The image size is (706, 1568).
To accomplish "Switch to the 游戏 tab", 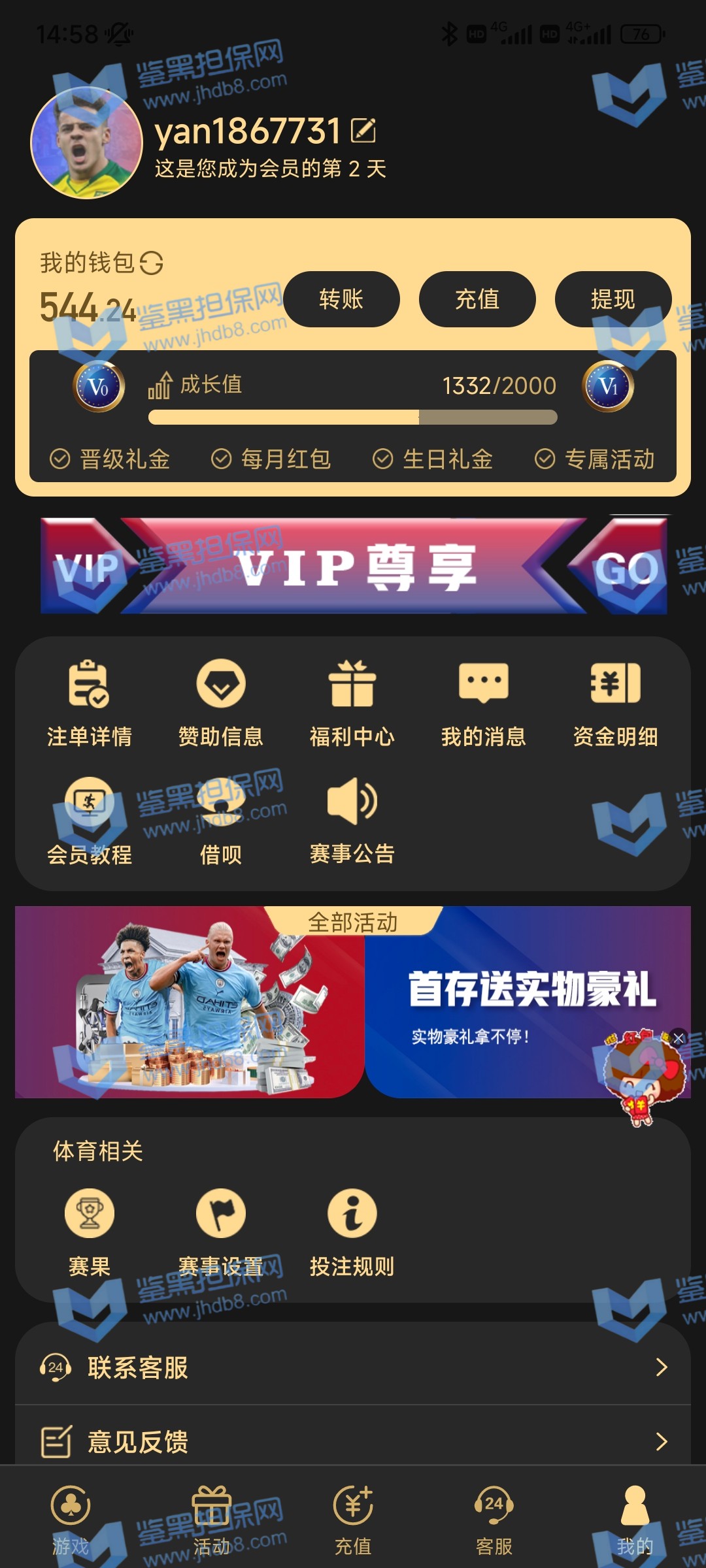I will point(71,1520).
